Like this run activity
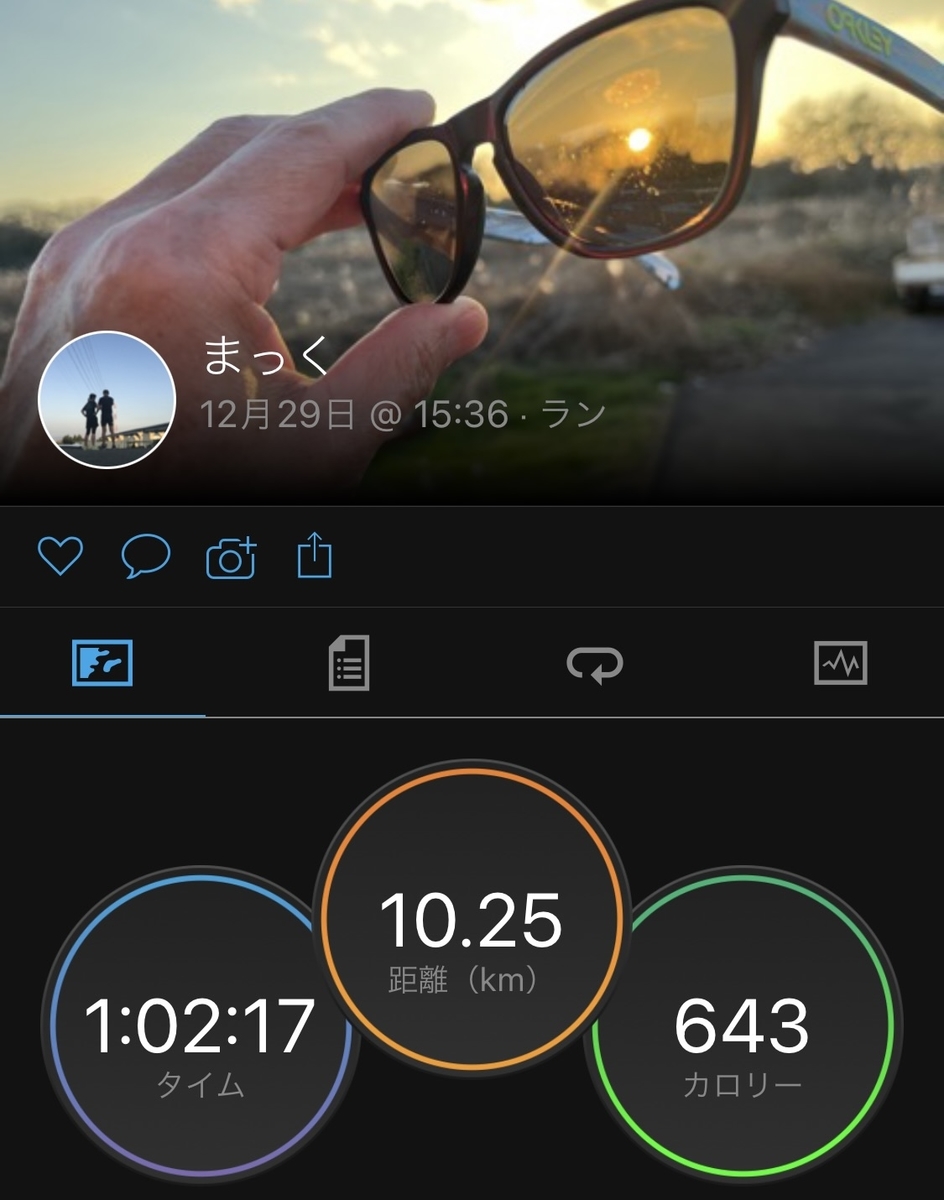 (x=60, y=556)
